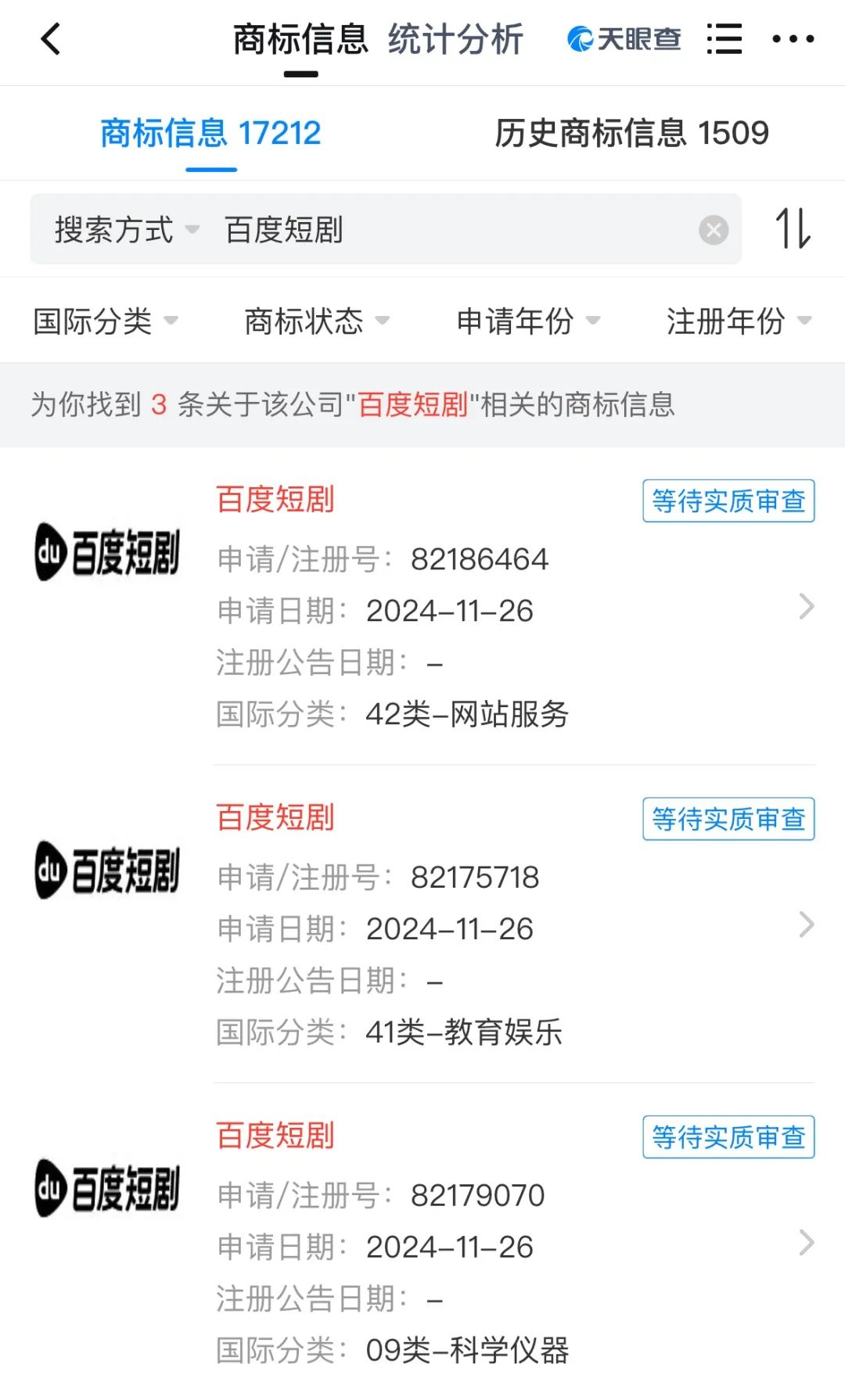
Task: Switch to 历史商标信息 1509 tab
Action: [632, 133]
